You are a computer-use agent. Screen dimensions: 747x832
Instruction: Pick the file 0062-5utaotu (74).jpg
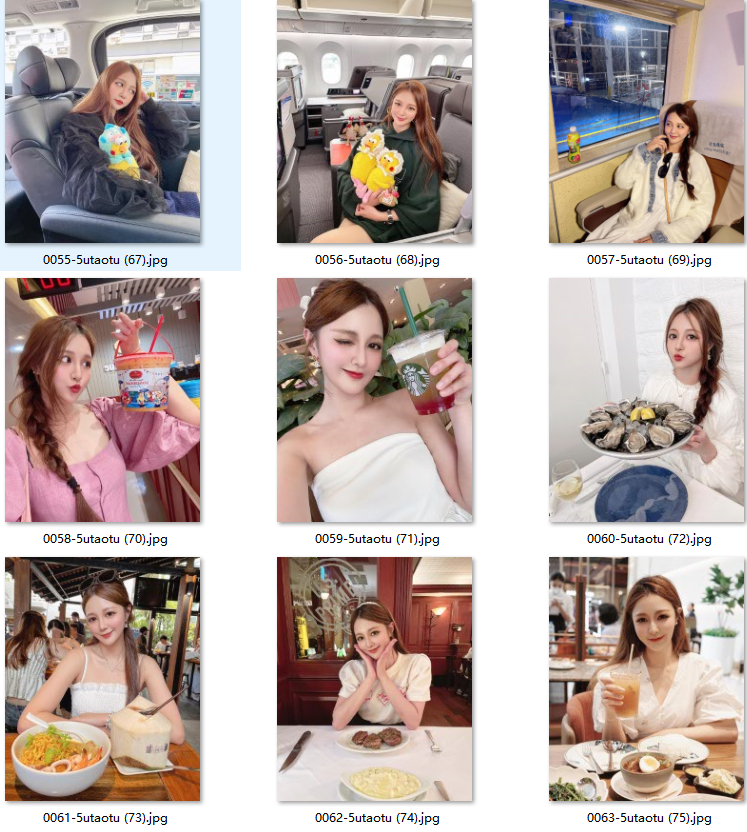(x=375, y=680)
